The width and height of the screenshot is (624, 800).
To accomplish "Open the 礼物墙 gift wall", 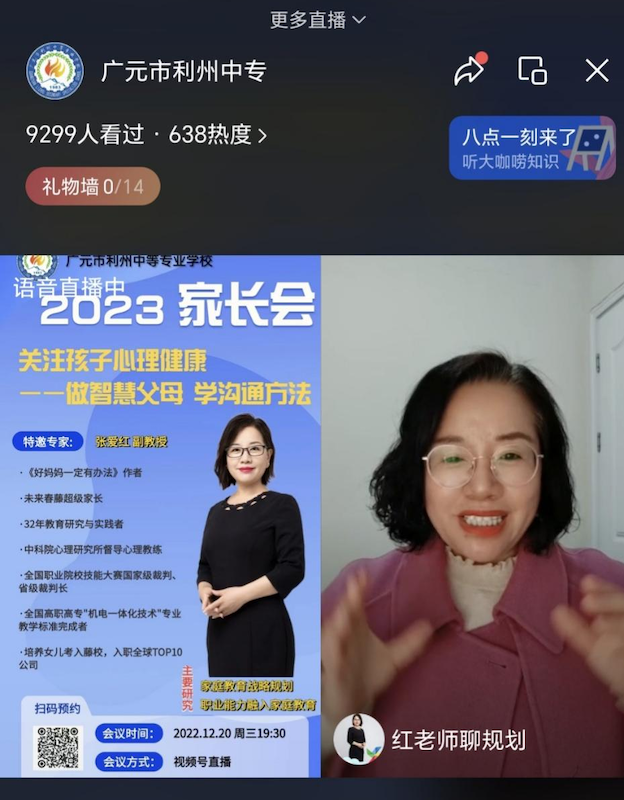I will (93, 186).
